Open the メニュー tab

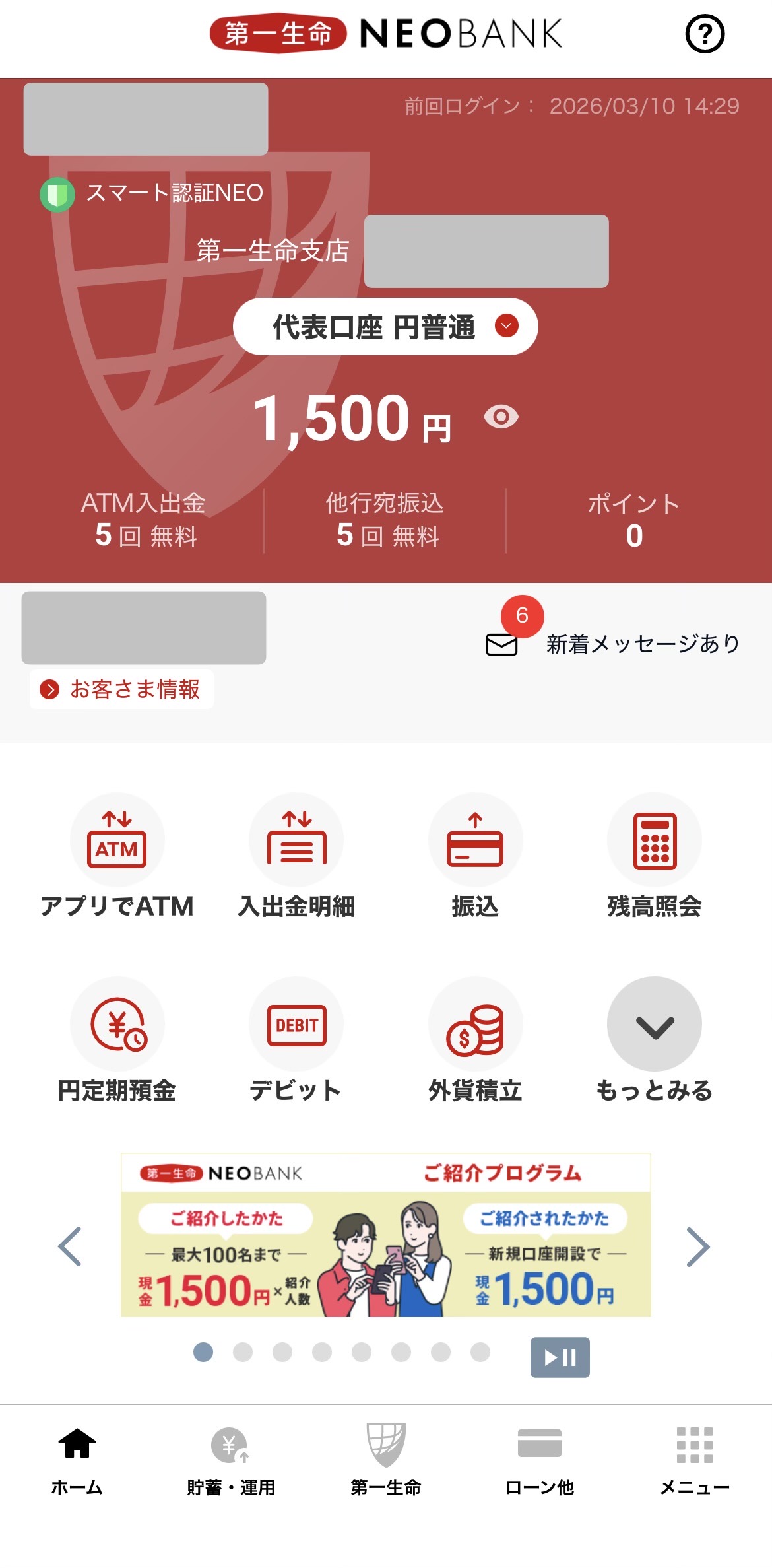[x=694, y=1459]
